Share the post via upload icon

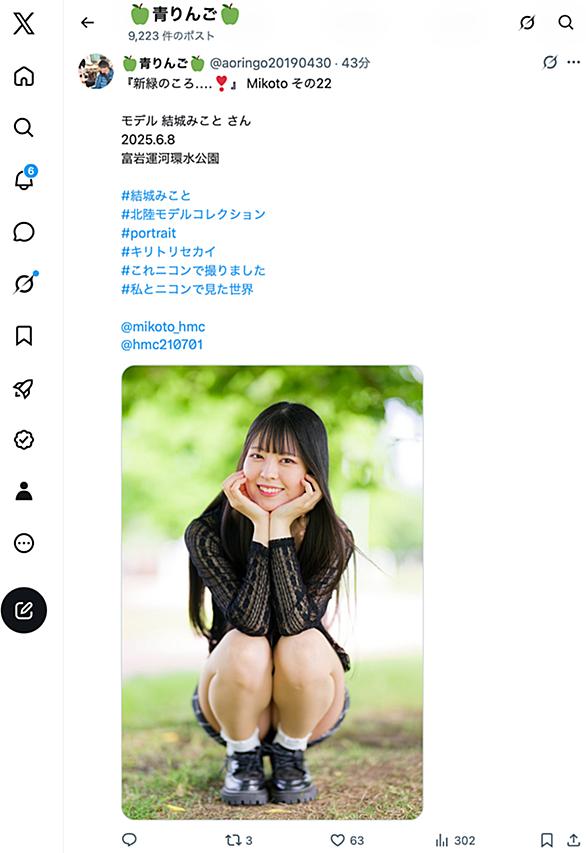[x=573, y=840]
